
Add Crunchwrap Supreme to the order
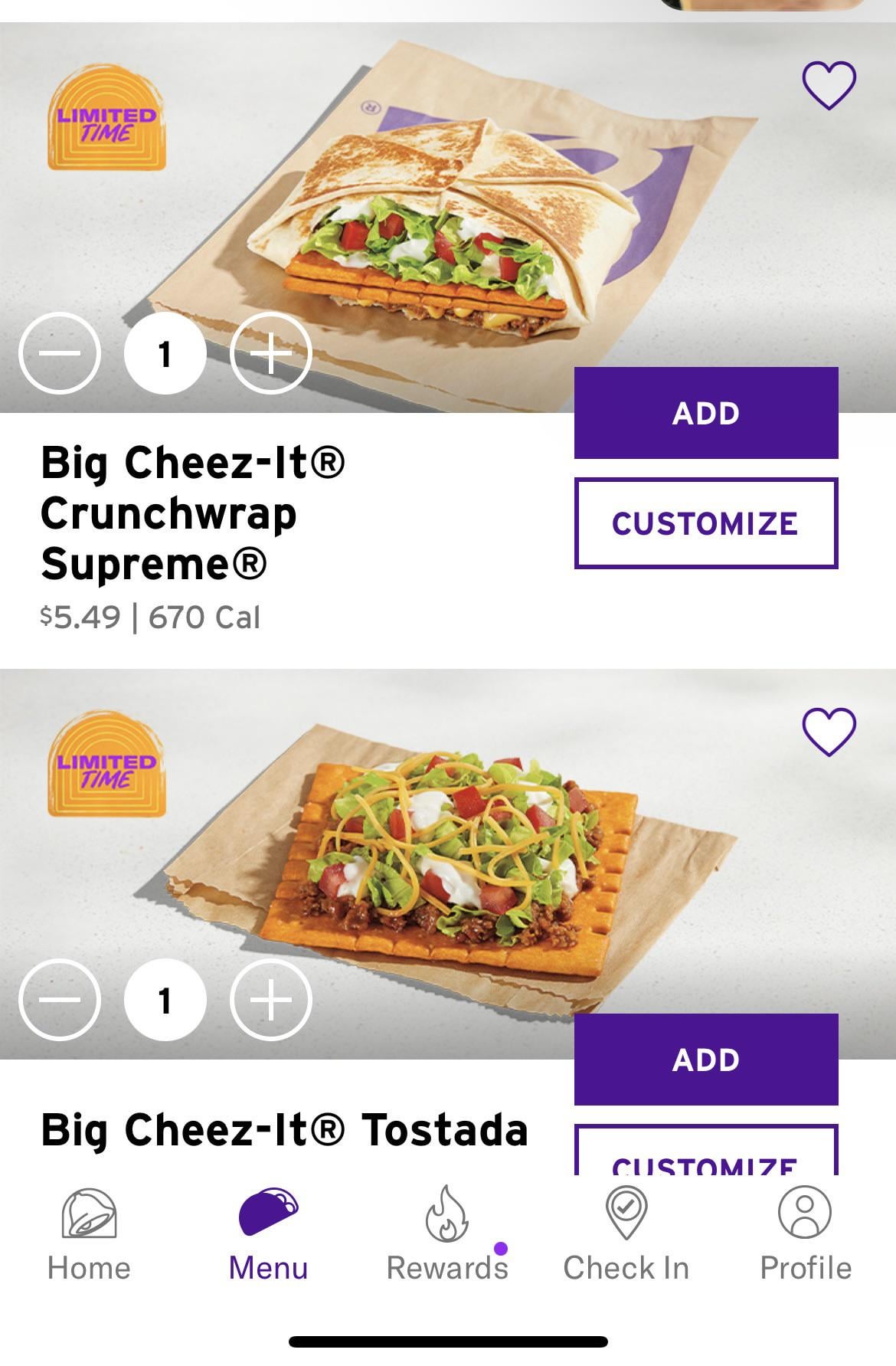[705, 413]
